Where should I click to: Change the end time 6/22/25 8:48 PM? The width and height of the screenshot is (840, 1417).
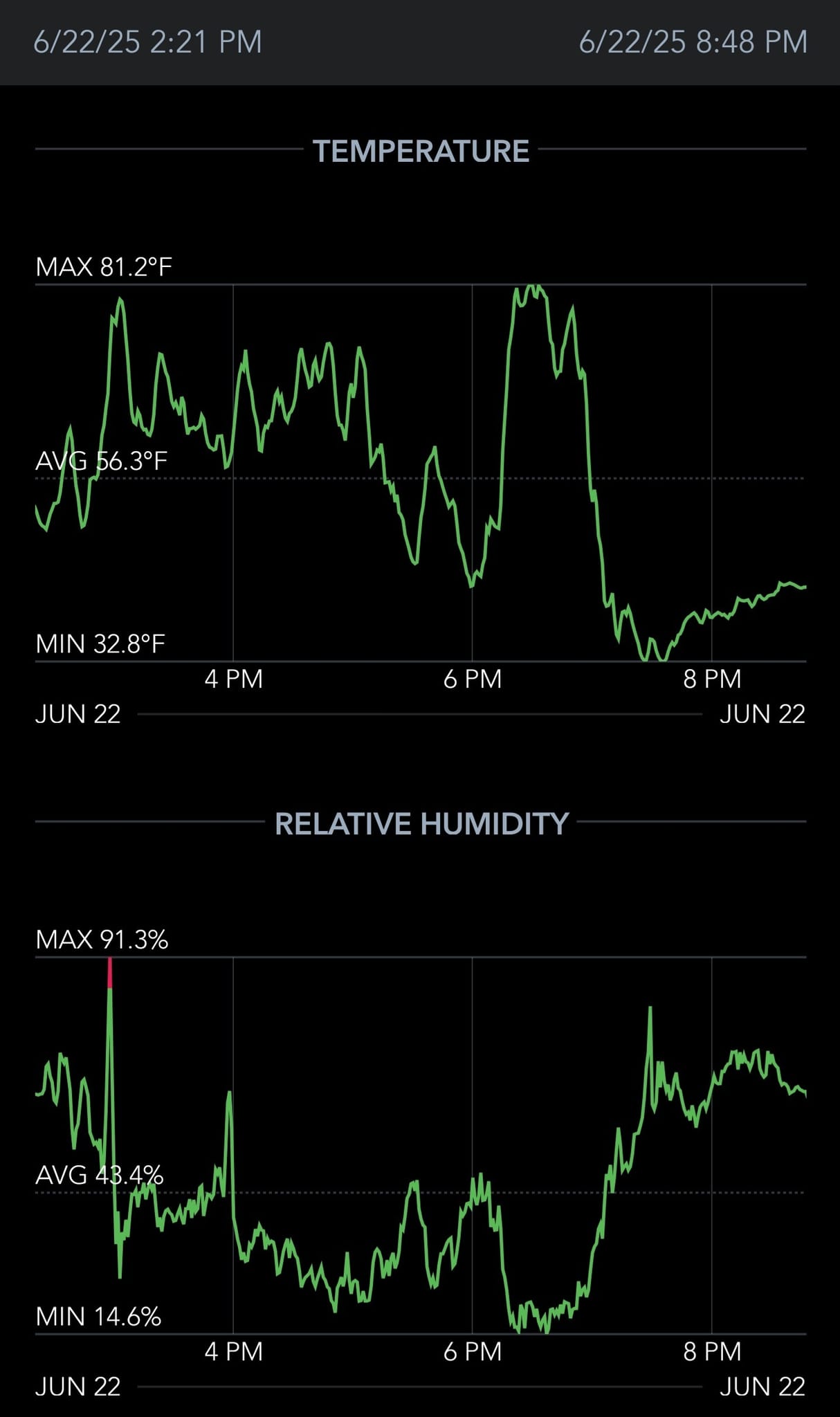(693, 42)
